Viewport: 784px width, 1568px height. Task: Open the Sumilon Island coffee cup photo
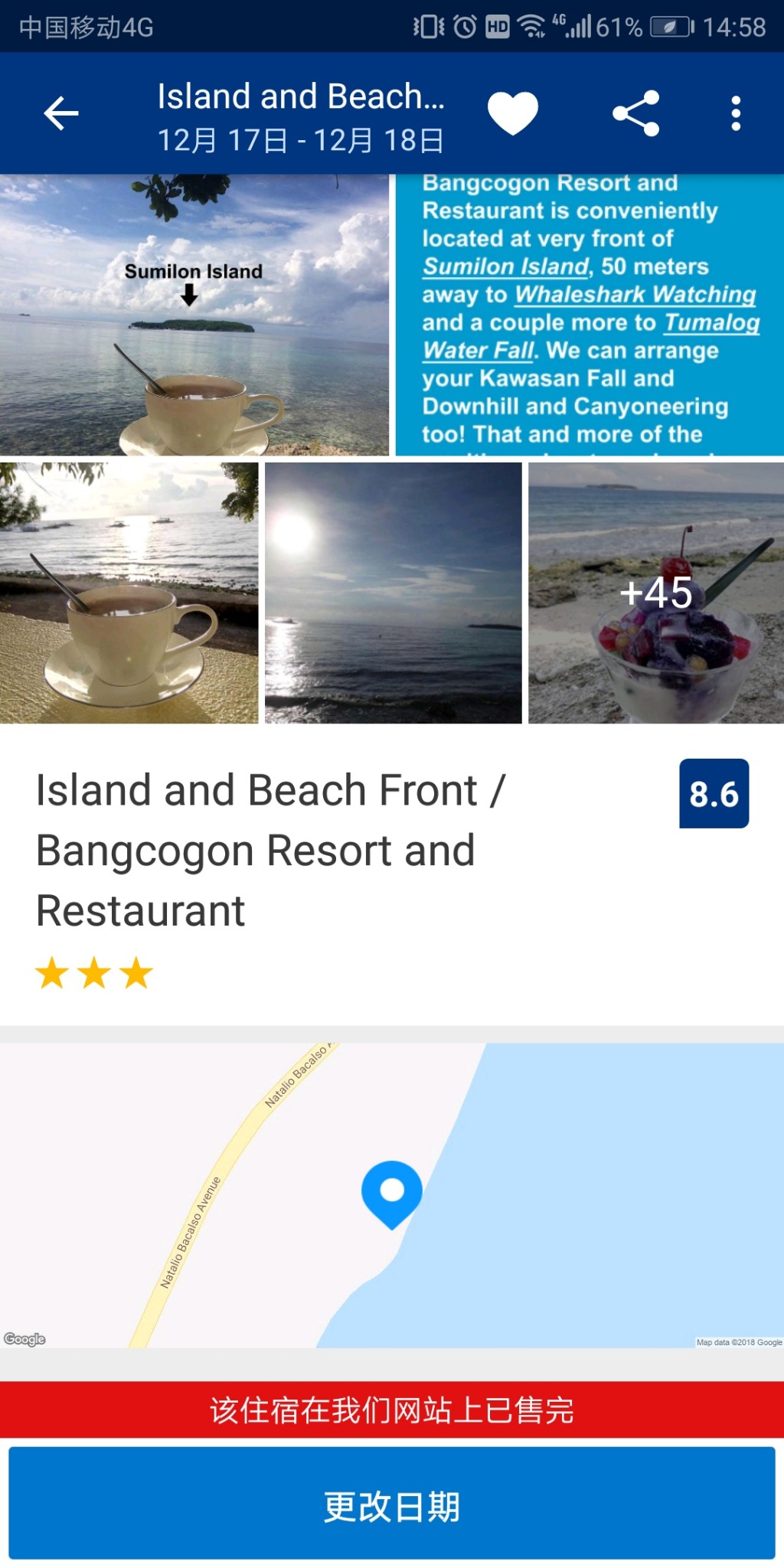pyautogui.click(x=194, y=315)
